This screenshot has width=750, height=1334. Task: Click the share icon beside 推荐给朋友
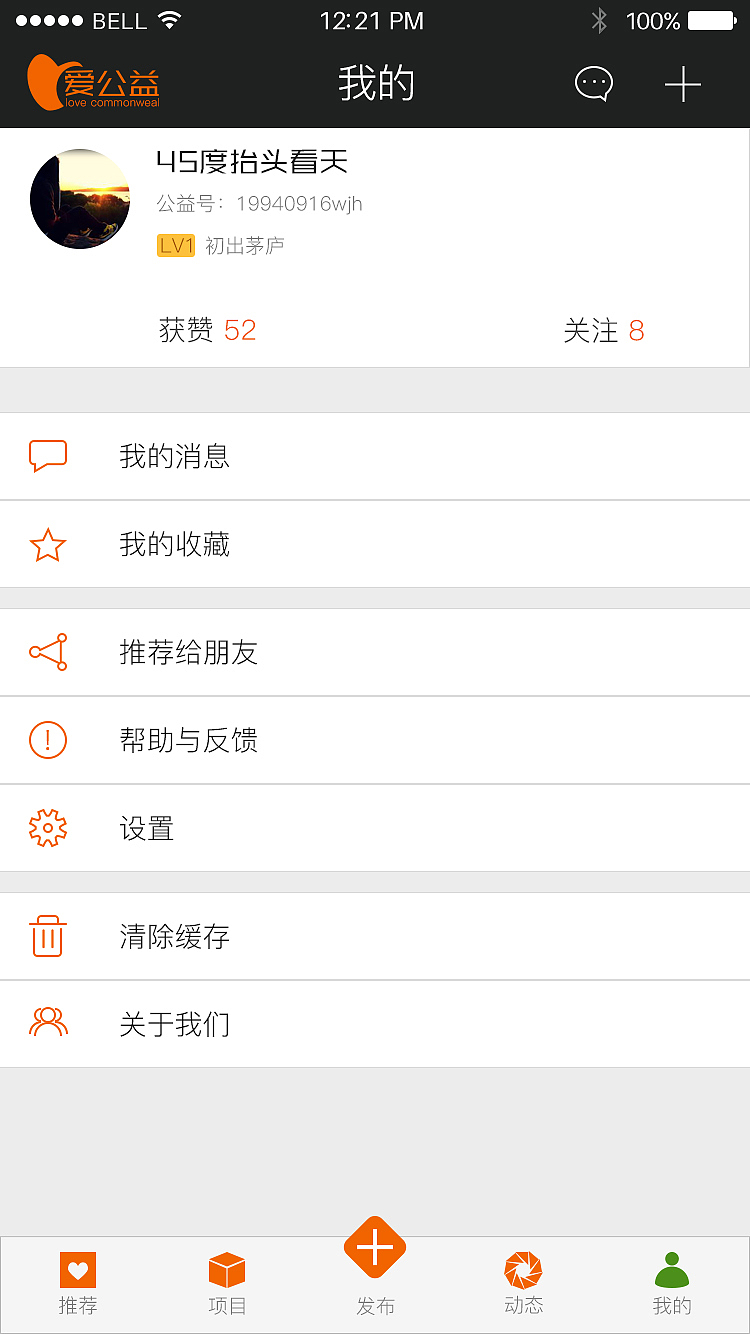pos(48,651)
